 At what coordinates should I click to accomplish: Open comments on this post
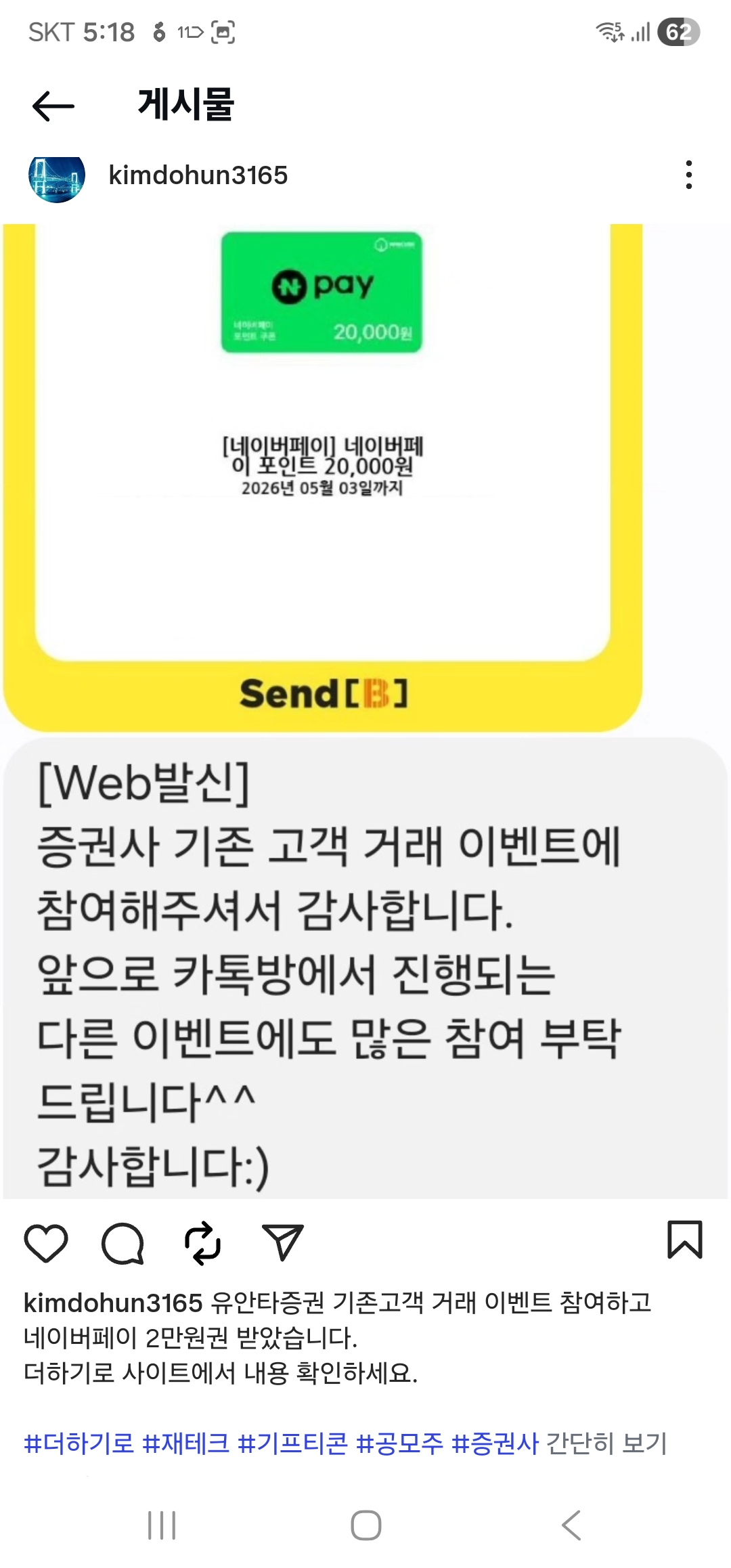[123, 1243]
